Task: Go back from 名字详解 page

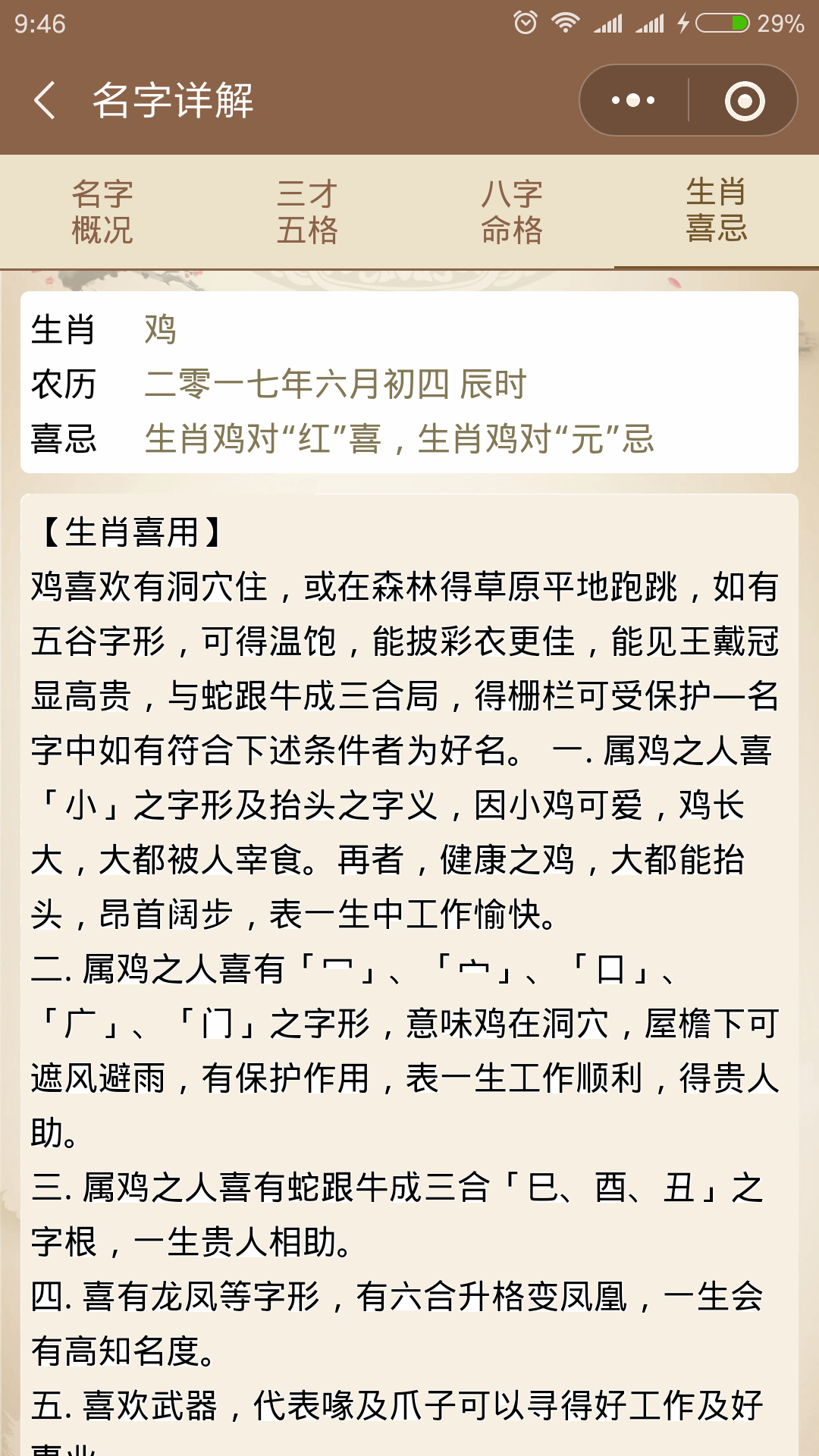Action: [x=45, y=100]
